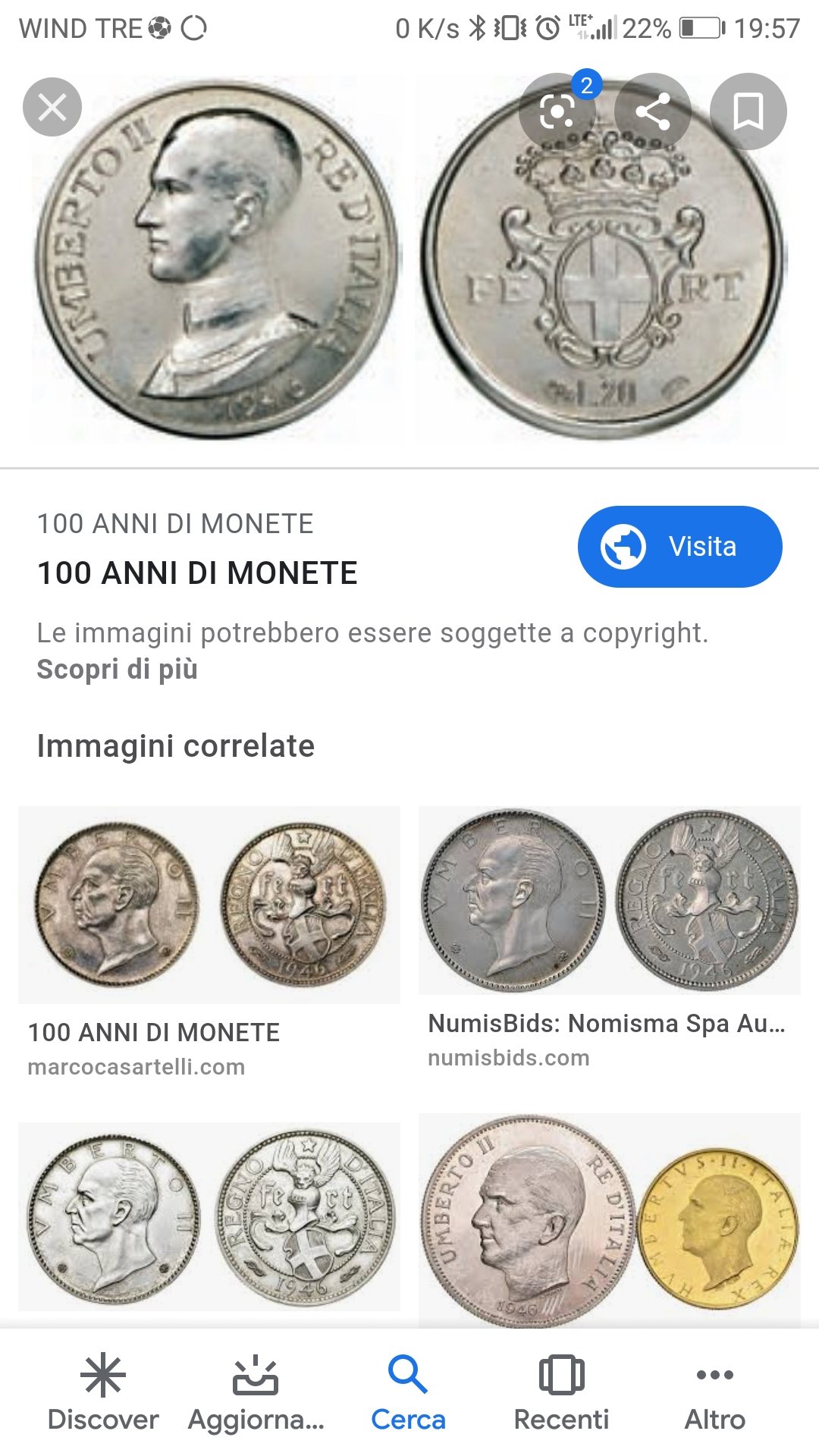The height and width of the screenshot is (1456, 819).
Task: Open the related image with the gold coin
Action: tap(609, 1219)
